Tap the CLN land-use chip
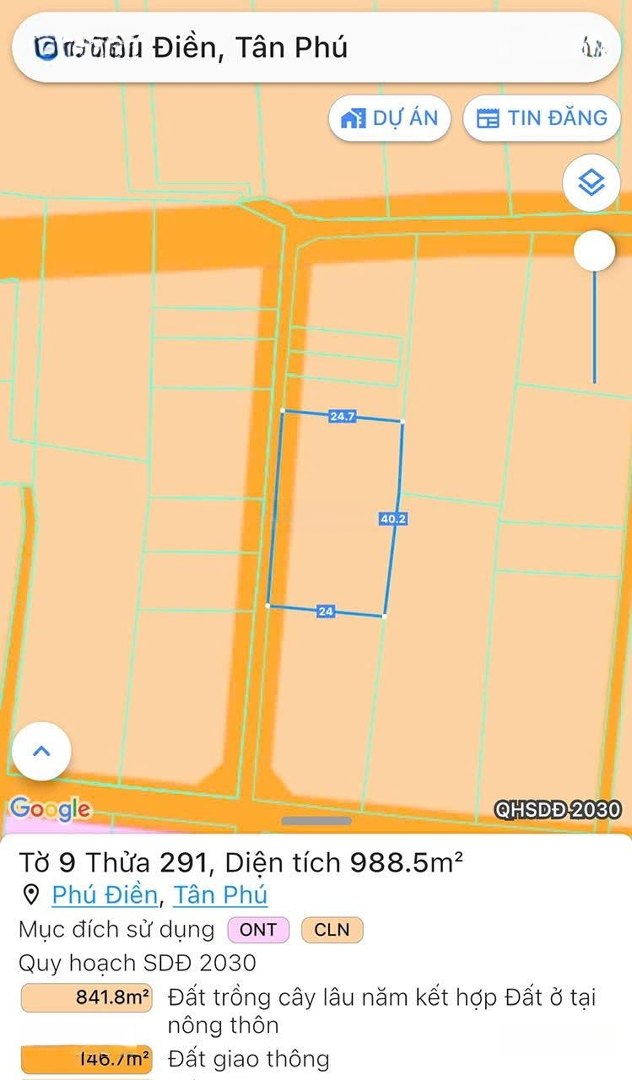The width and height of the screenshot is (632, 1080). tap(332, 930)
